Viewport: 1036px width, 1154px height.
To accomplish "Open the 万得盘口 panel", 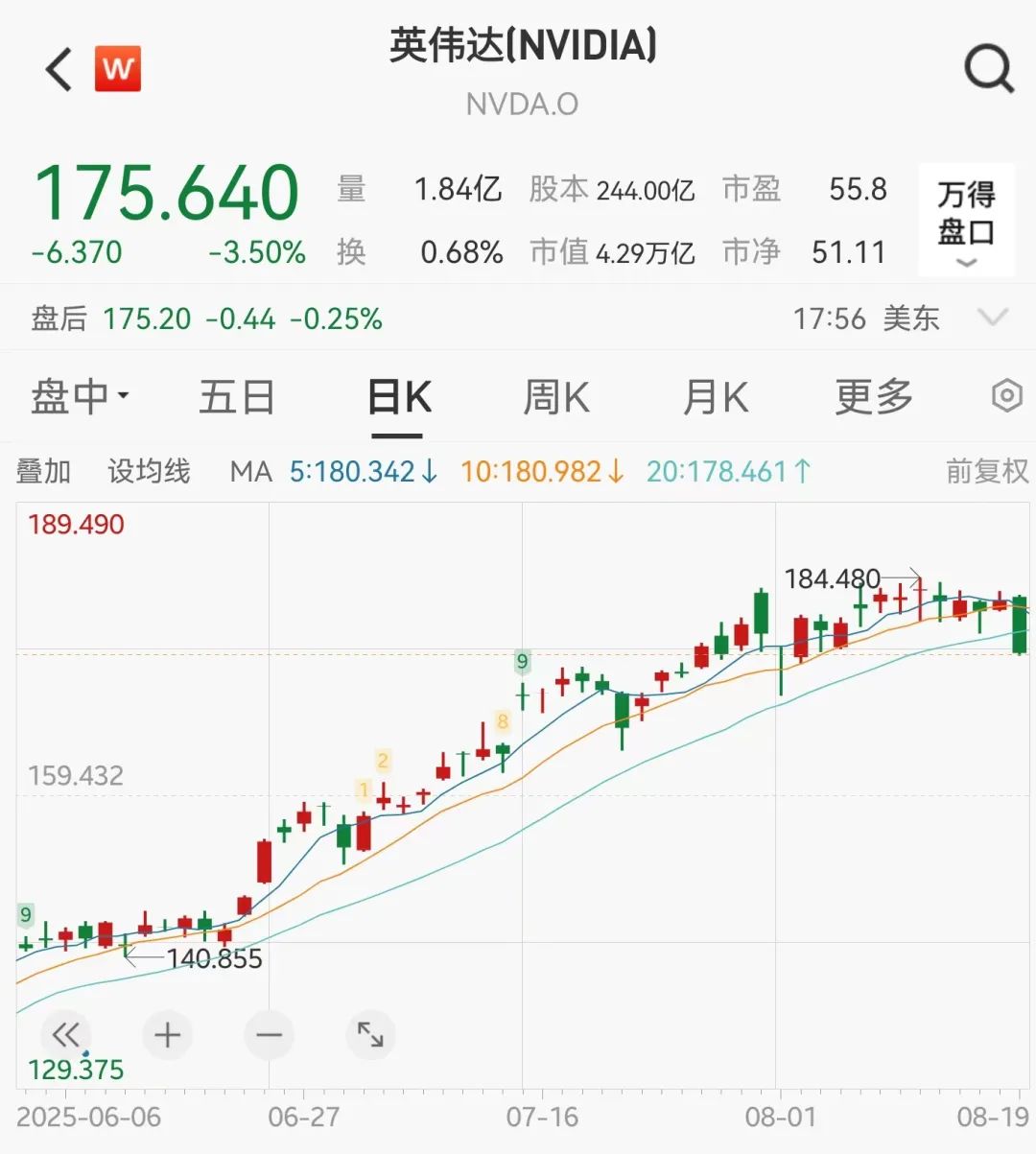I will (x=966, y=221).
